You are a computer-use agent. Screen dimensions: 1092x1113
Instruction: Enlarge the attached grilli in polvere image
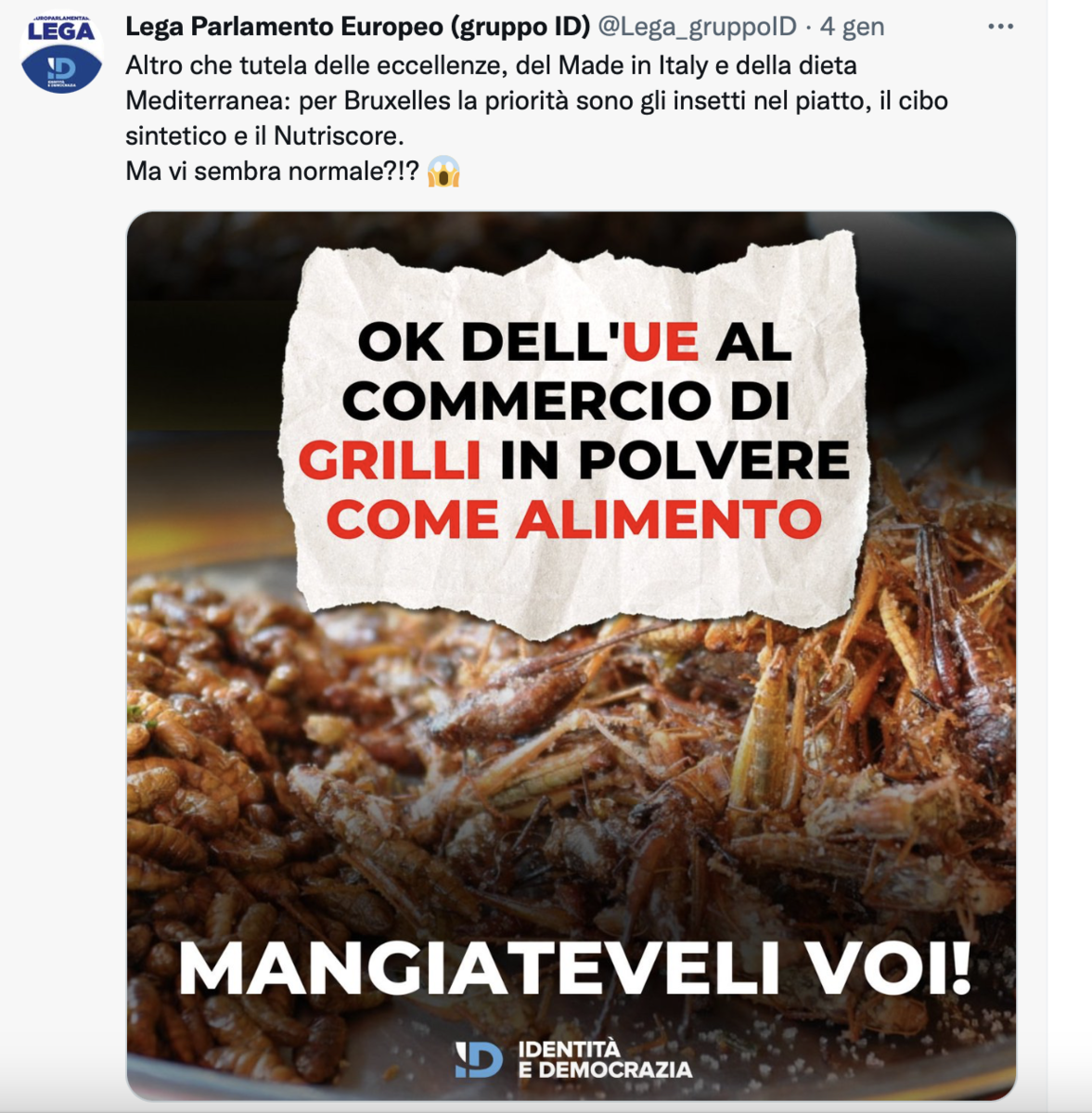point(571,742)
